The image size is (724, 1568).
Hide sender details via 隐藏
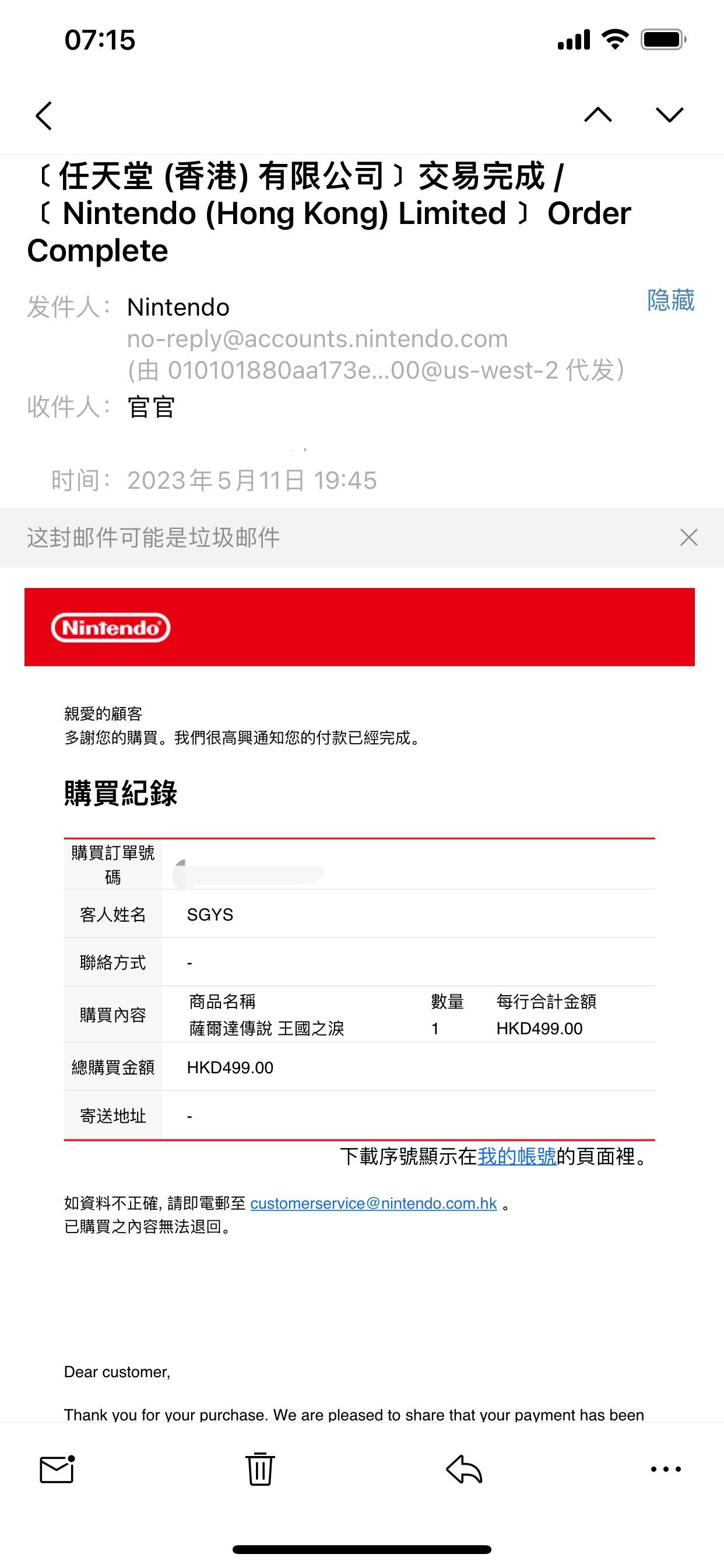pos(670,300)
